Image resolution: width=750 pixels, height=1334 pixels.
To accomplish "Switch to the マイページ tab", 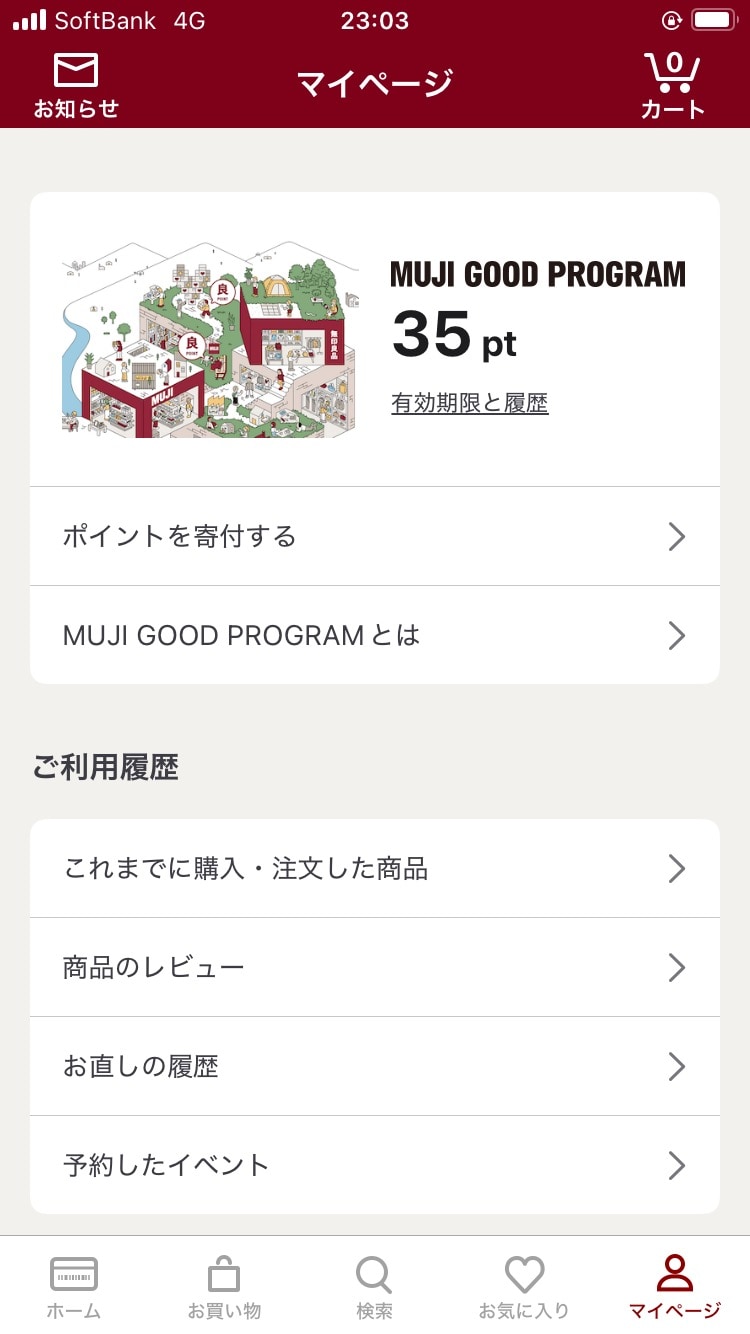I will point(675,1290).
